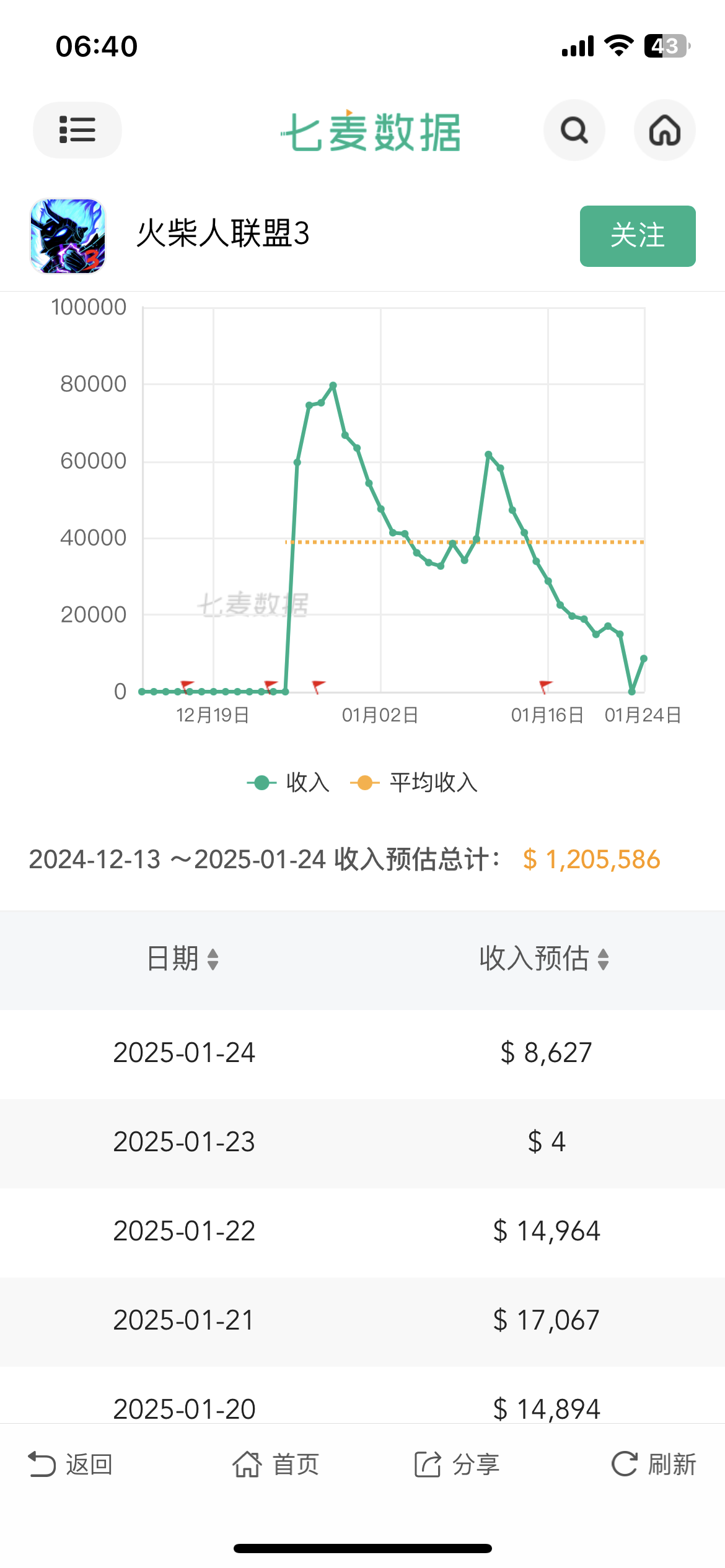Screen dimensions: 725x1568
Task: Go to 首页 from bottom bar
Action: tap(276, 1465)
